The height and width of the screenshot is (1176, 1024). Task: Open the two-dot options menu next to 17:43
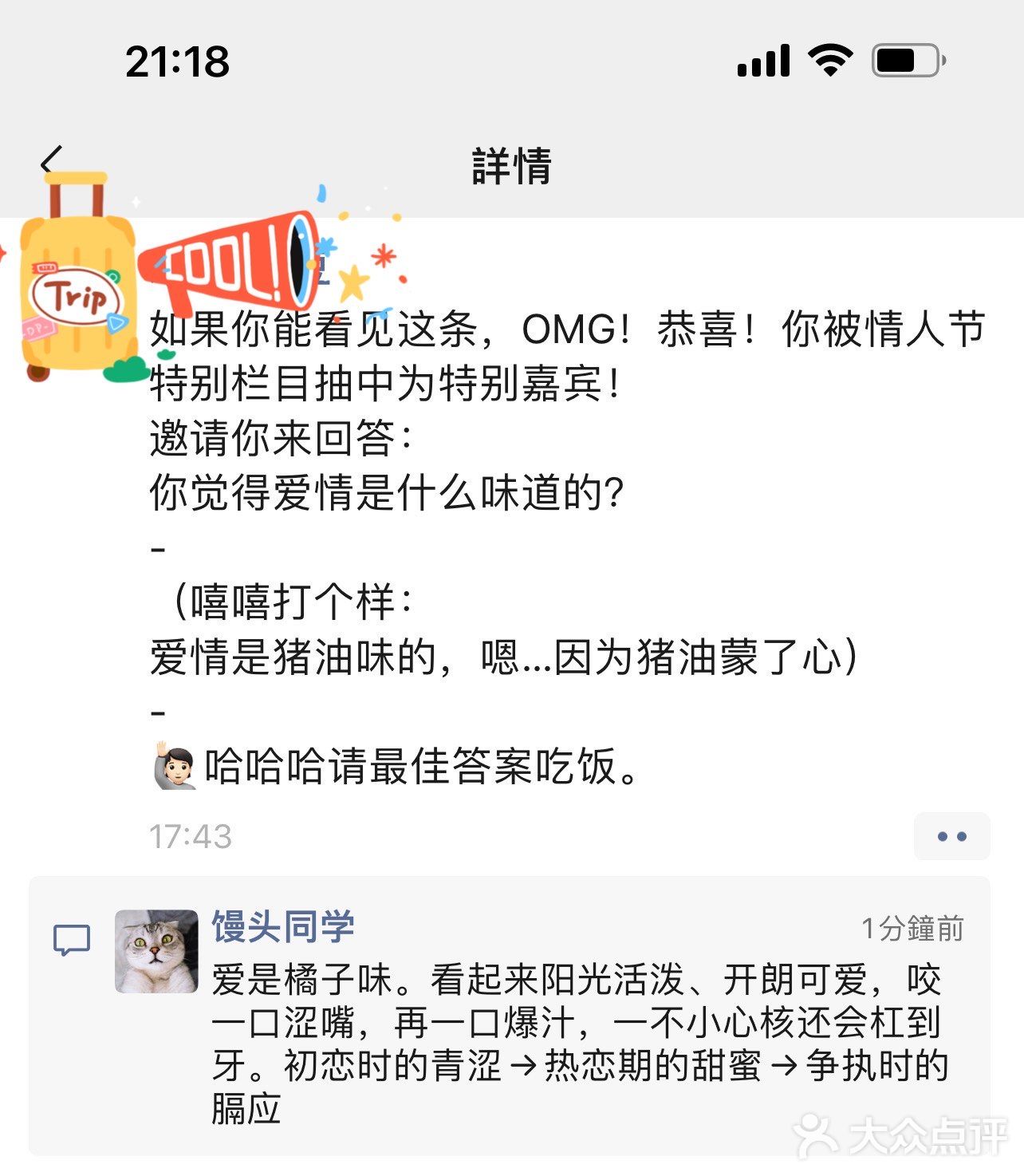[x=952, y=835]
